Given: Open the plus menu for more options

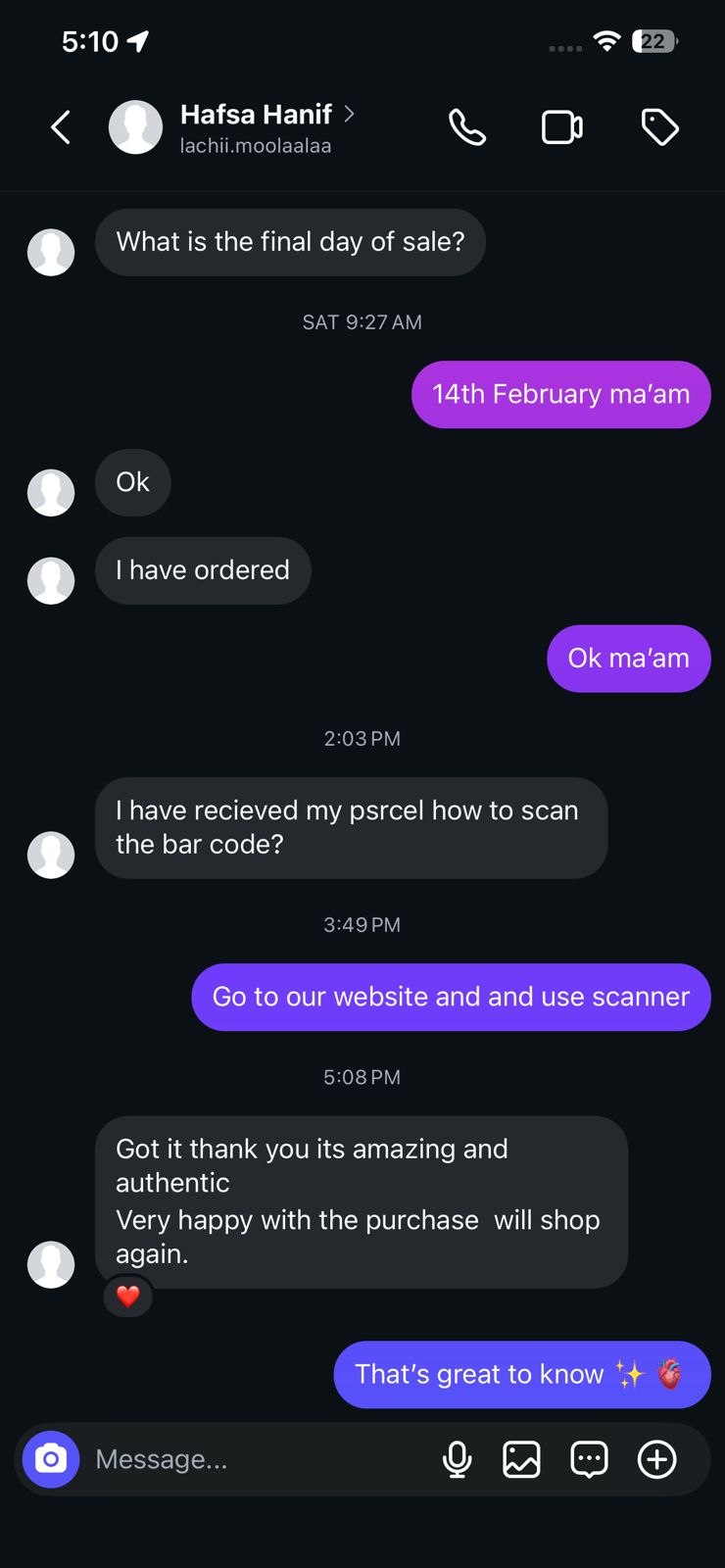Looking at the screenshot, I should pyautogui.click(x=656, y=1459).
